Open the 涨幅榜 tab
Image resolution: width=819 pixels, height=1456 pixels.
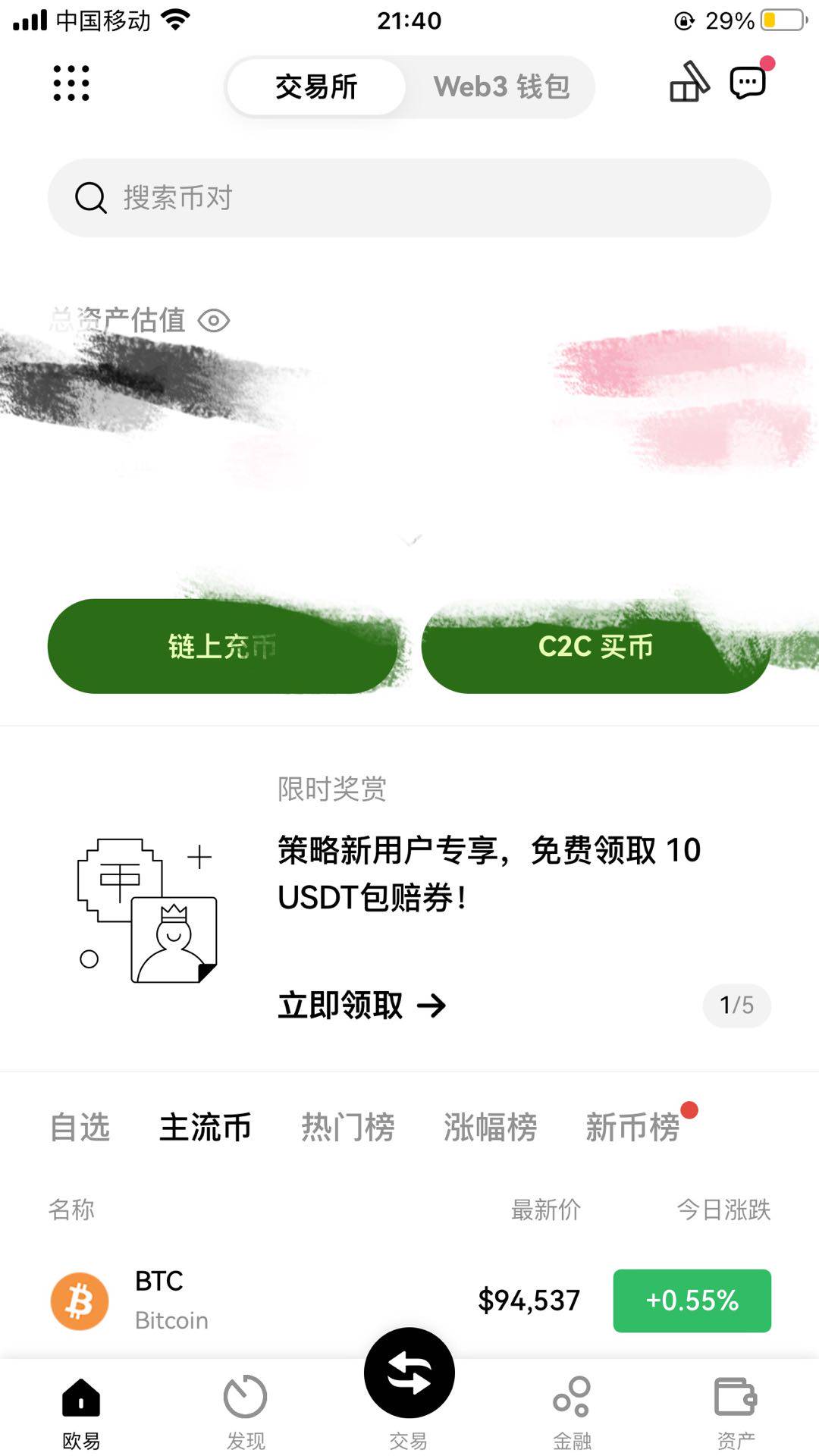point(490,1127)
